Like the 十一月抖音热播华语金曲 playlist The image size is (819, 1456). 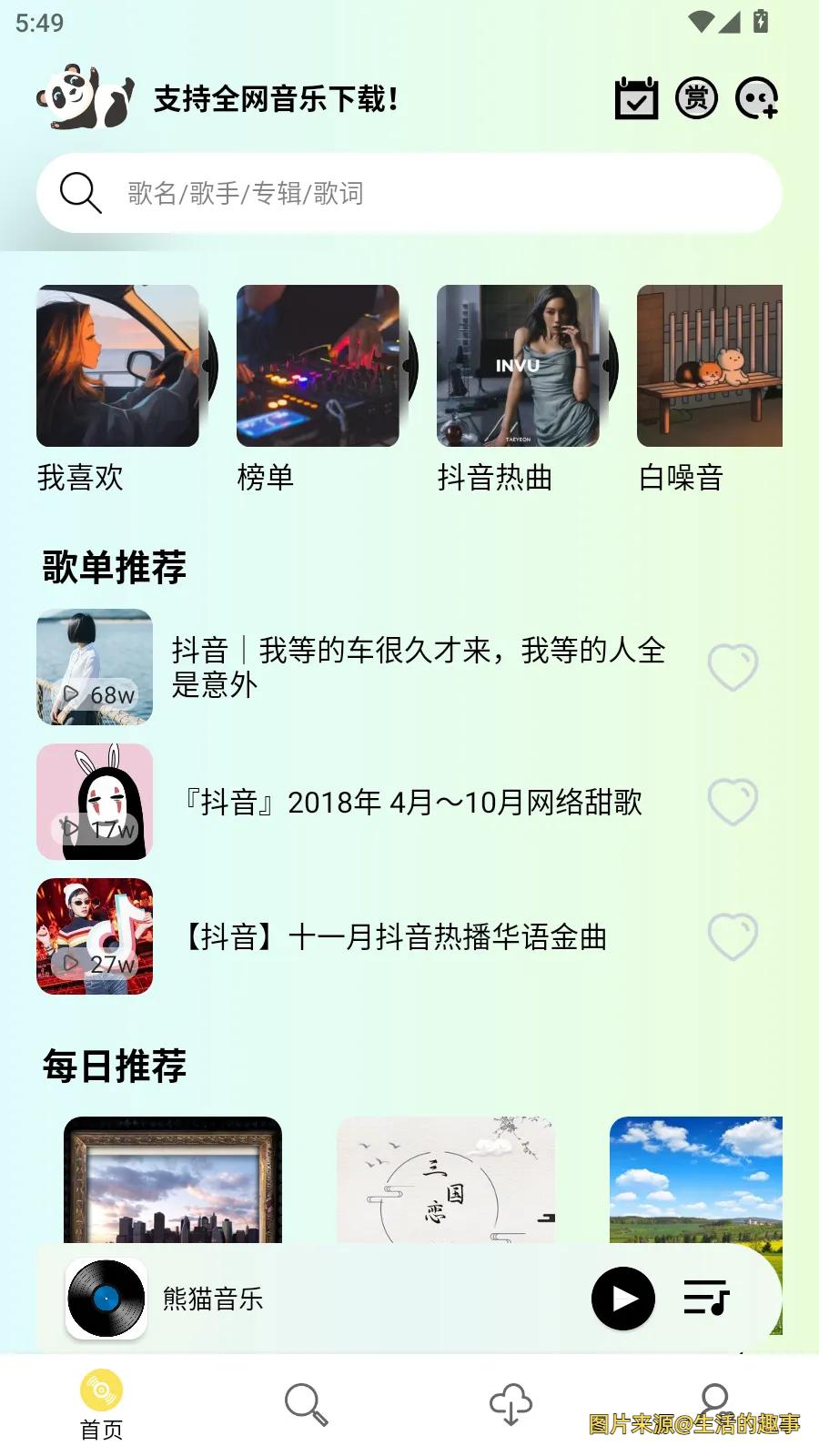(x=733, y=936)
